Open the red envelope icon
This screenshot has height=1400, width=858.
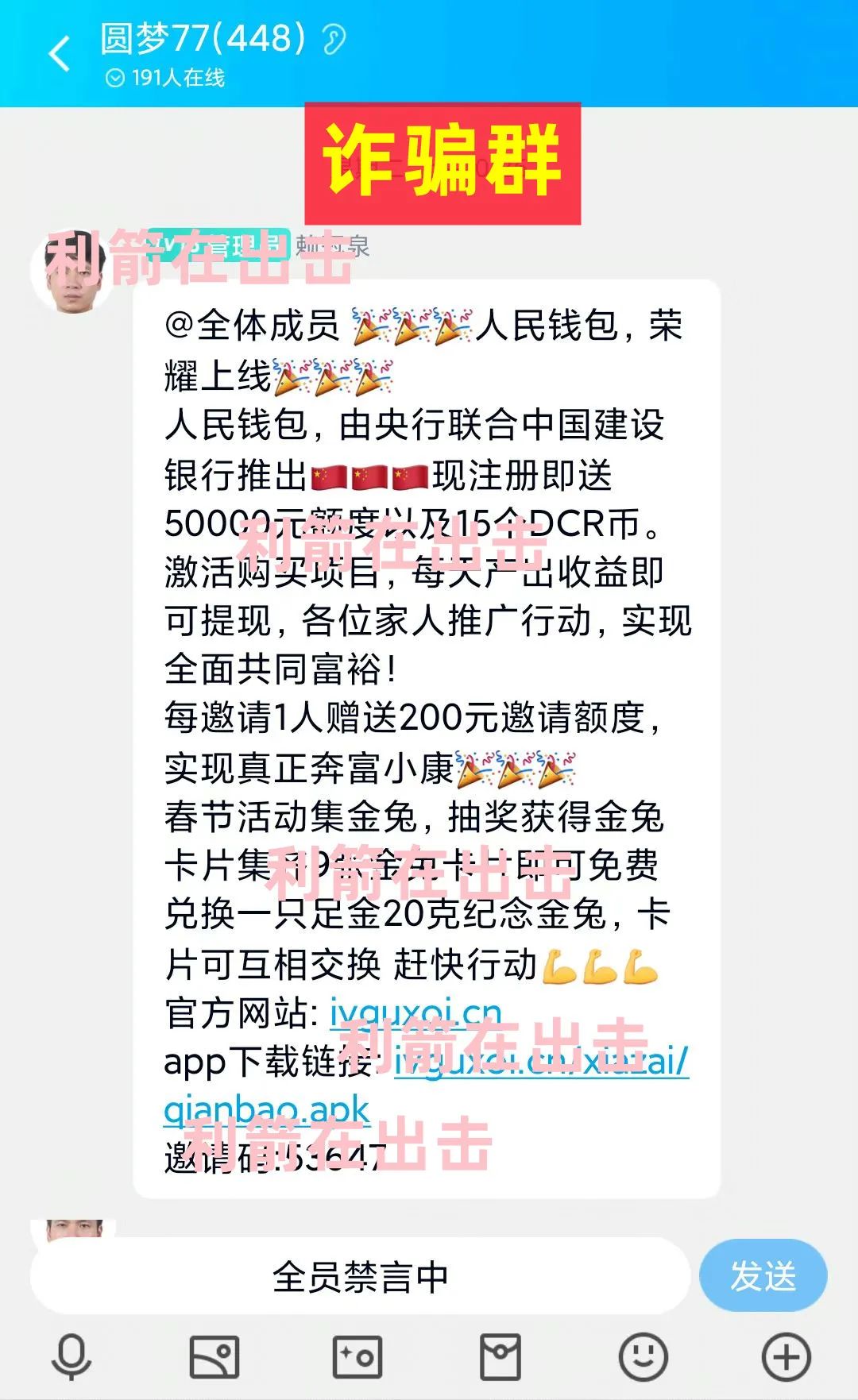pyautogui.click(x=500, y=1357)
